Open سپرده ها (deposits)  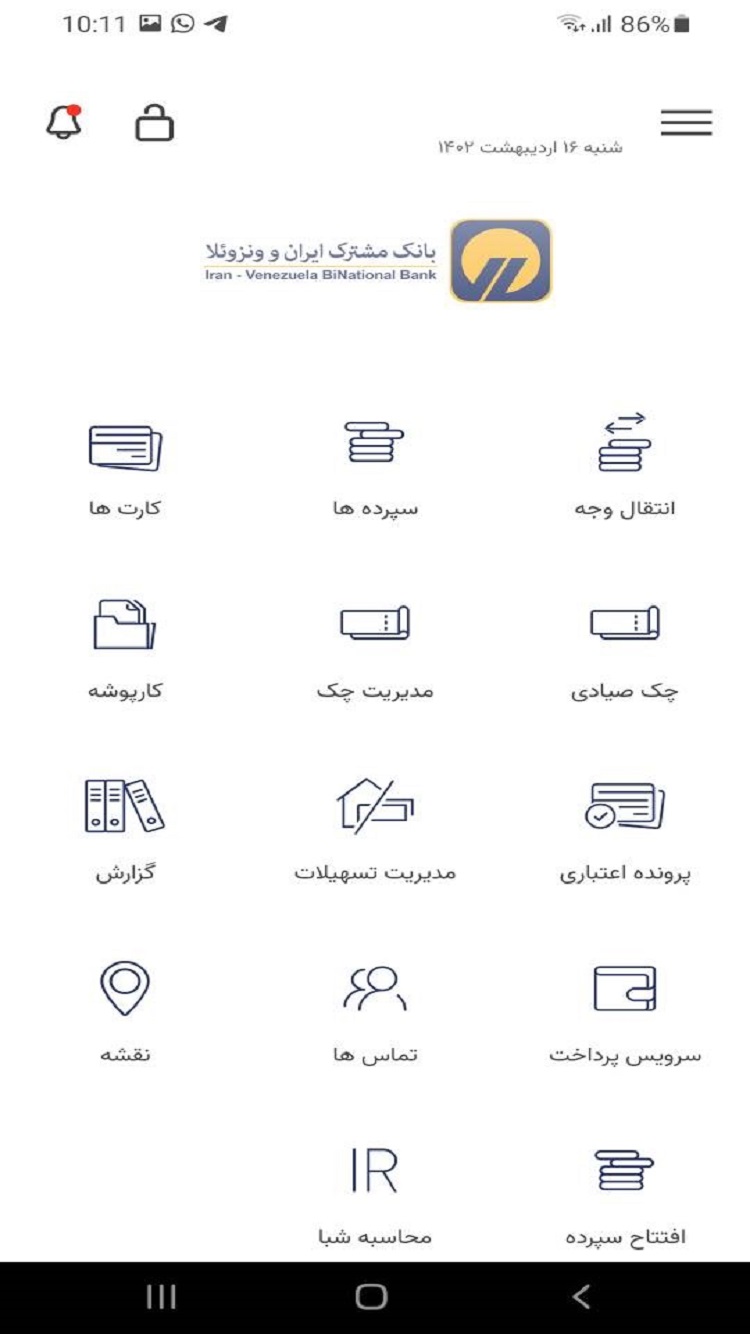tap(375, 464)
